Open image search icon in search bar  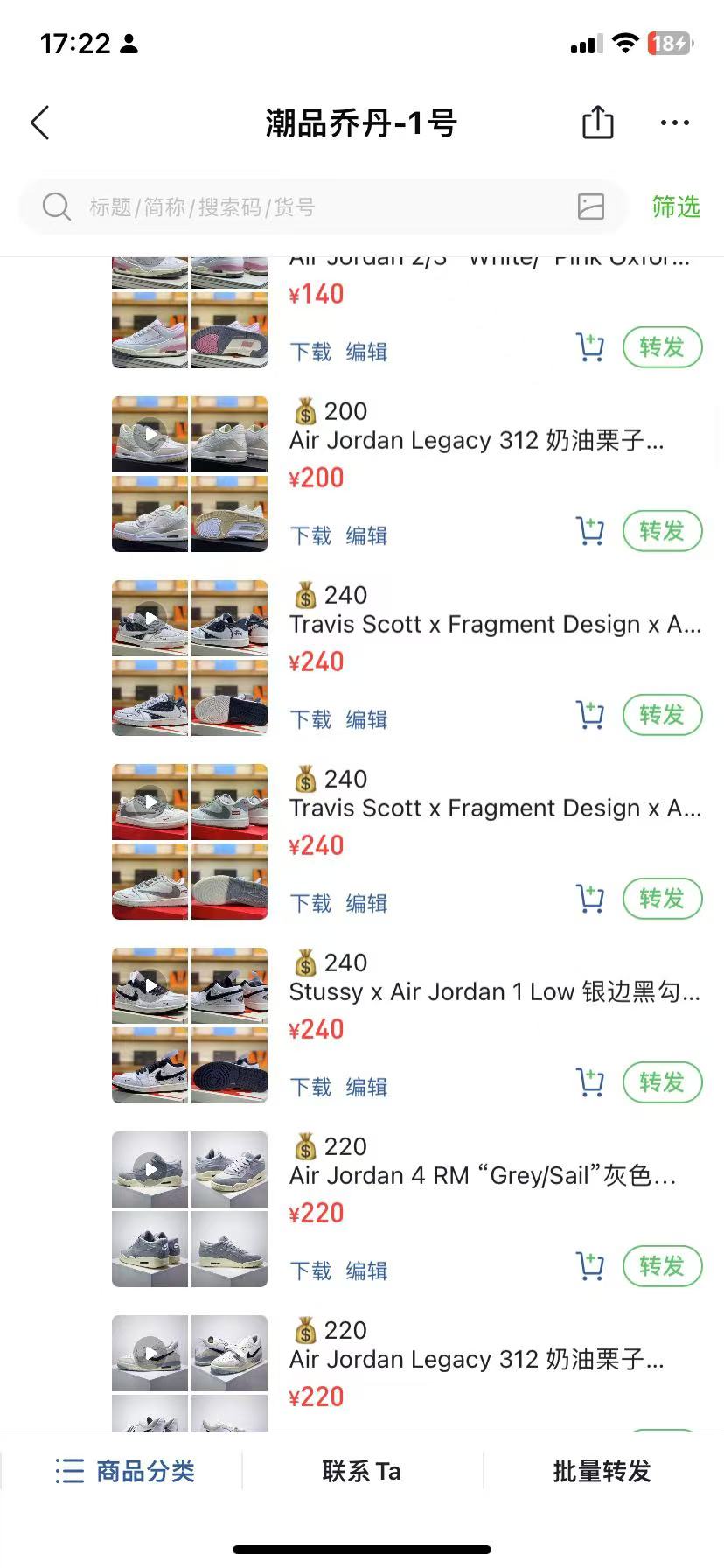(x=591, y=206)
